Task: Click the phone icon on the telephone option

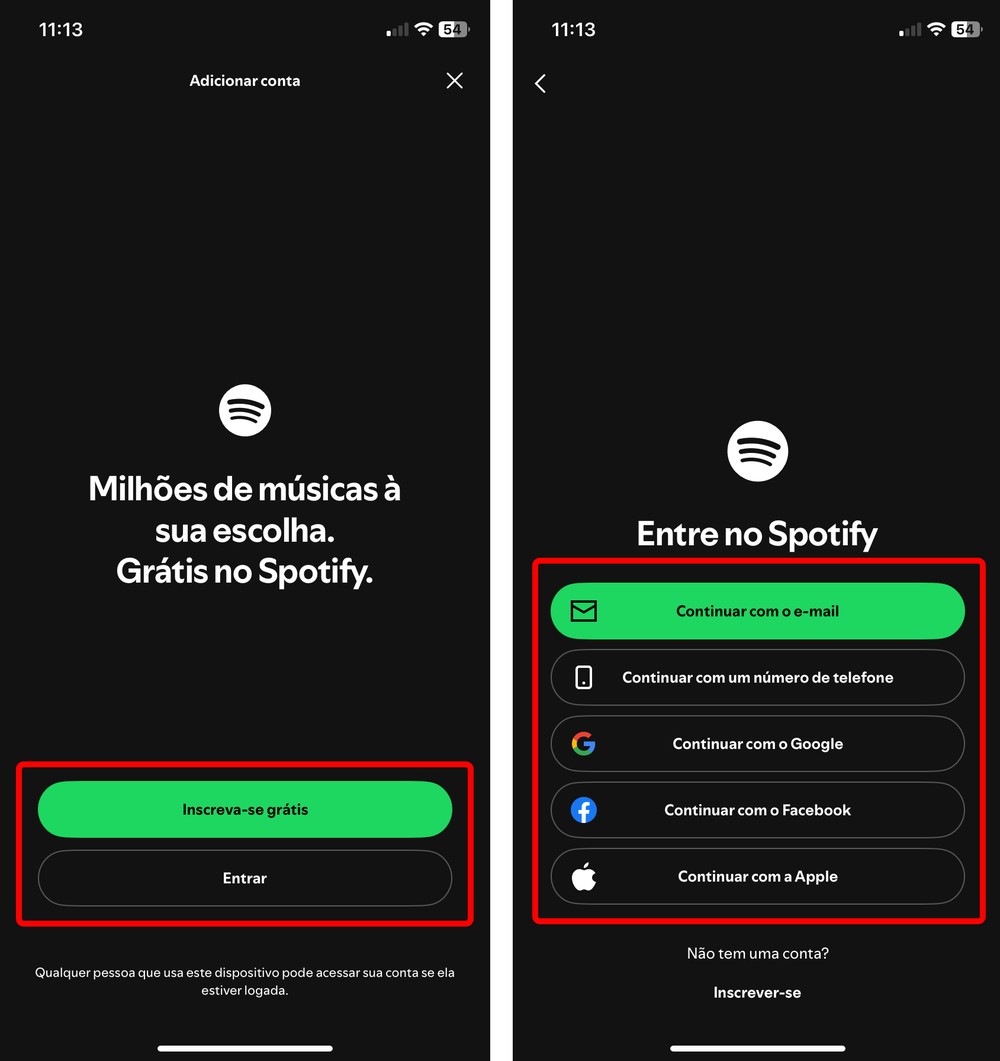Action: coord(583,677)
